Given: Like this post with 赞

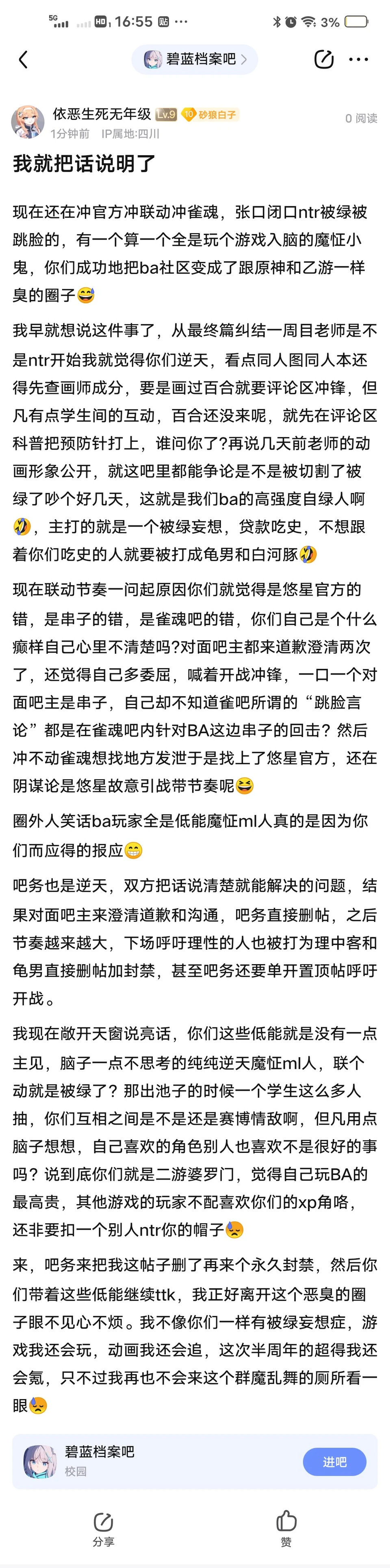Looking at the screenshot, I should tap(286, 1528).
